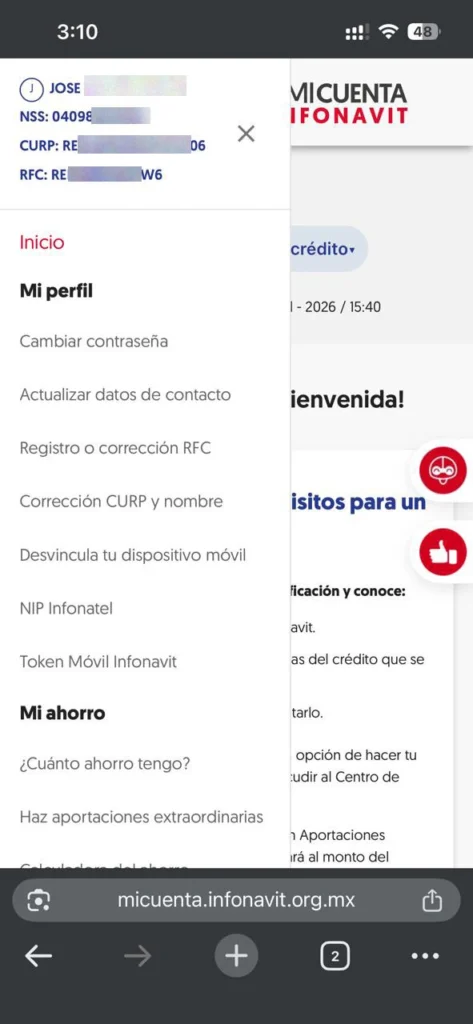The image size is (473, 1024).
Task: Tap Corrección CURP y nombre
Action: 121,502
